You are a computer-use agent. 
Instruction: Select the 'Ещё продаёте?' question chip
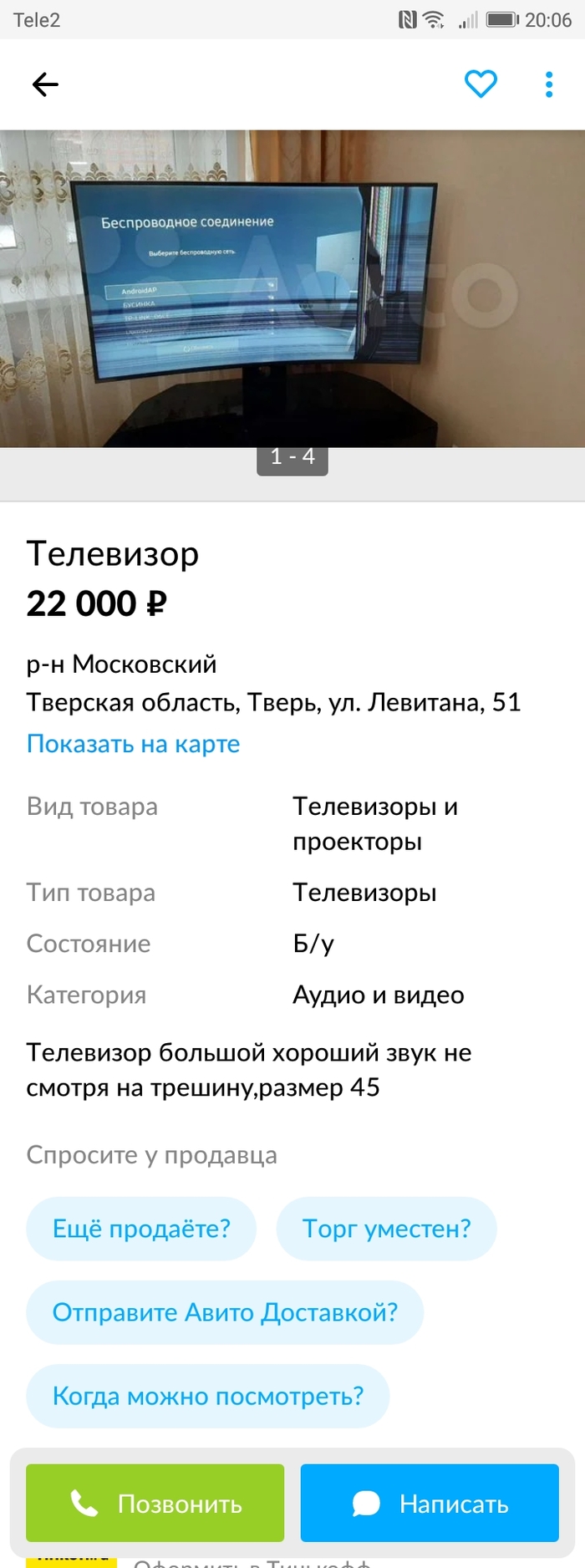(x=141, y=1229)
